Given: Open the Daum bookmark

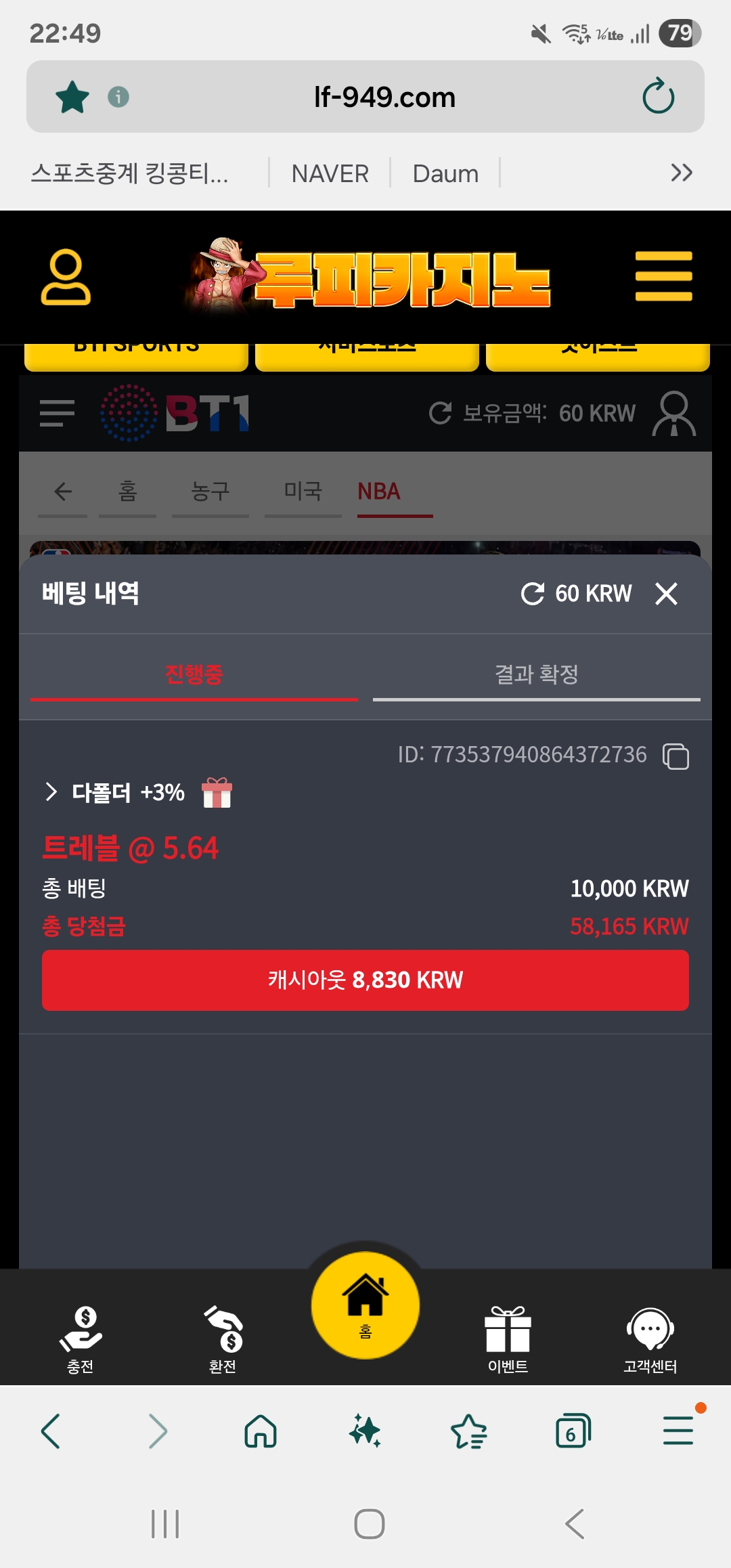Looking at the screenshot, I should (445, 174).
